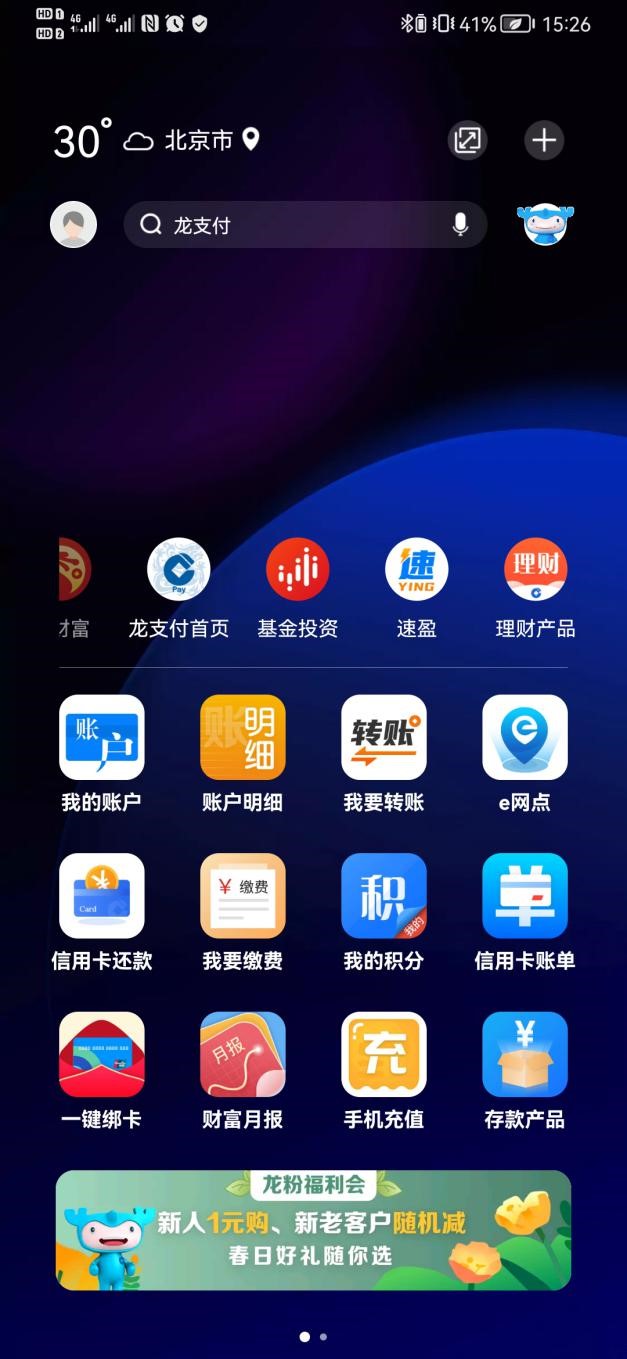Screen dimensions: 627x1359
Task: Open the profile avatar icon
Action: [x=74, y=225]
